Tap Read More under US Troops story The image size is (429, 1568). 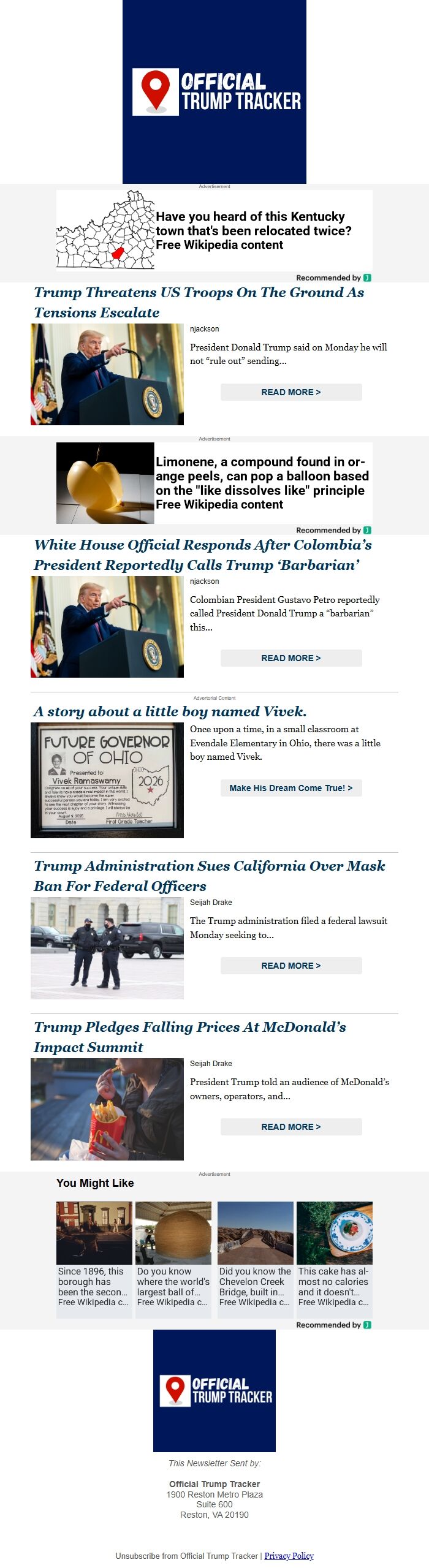tap(290, 392)
